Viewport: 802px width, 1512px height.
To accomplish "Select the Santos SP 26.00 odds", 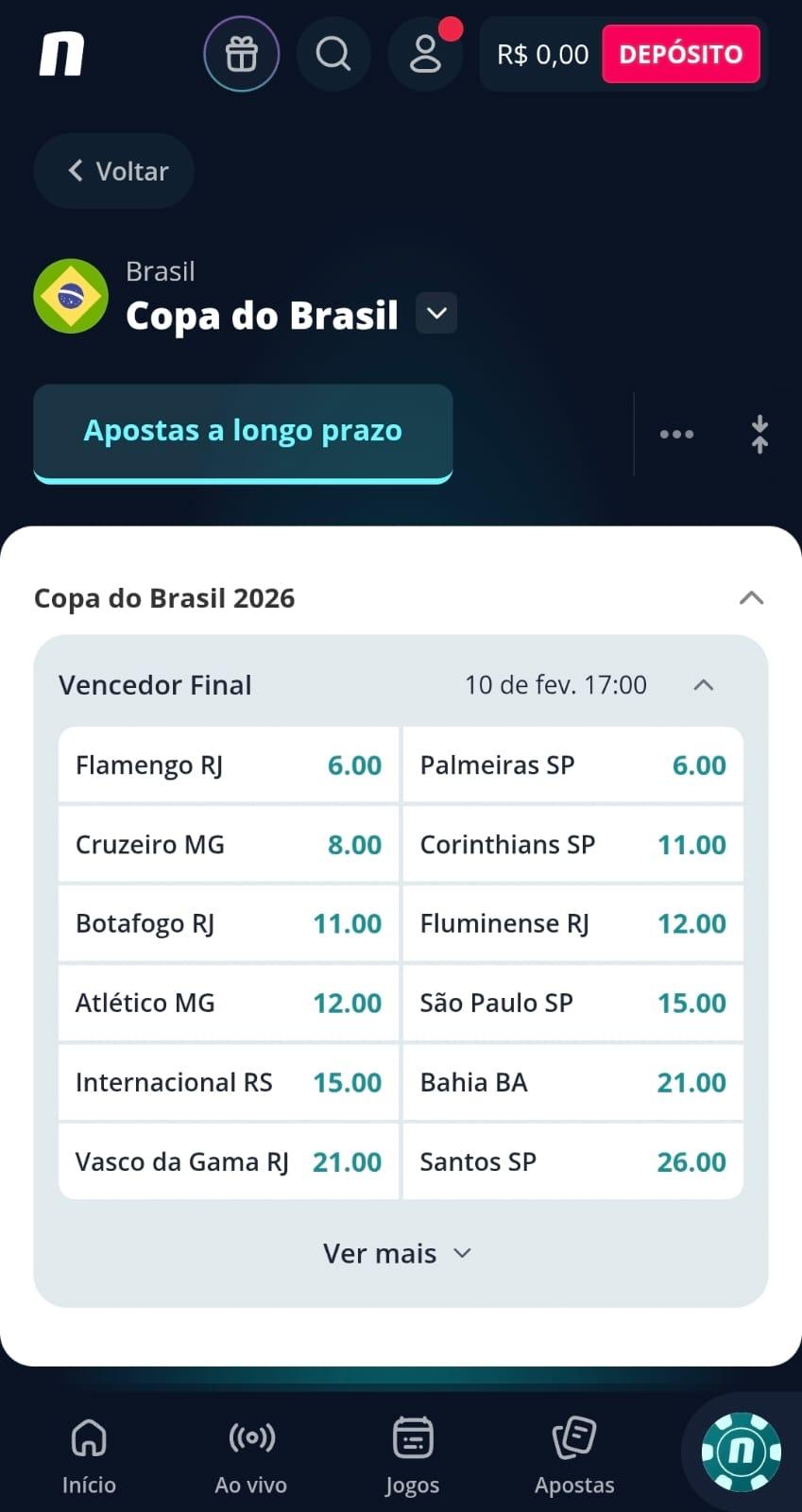I will point(572,1161).
